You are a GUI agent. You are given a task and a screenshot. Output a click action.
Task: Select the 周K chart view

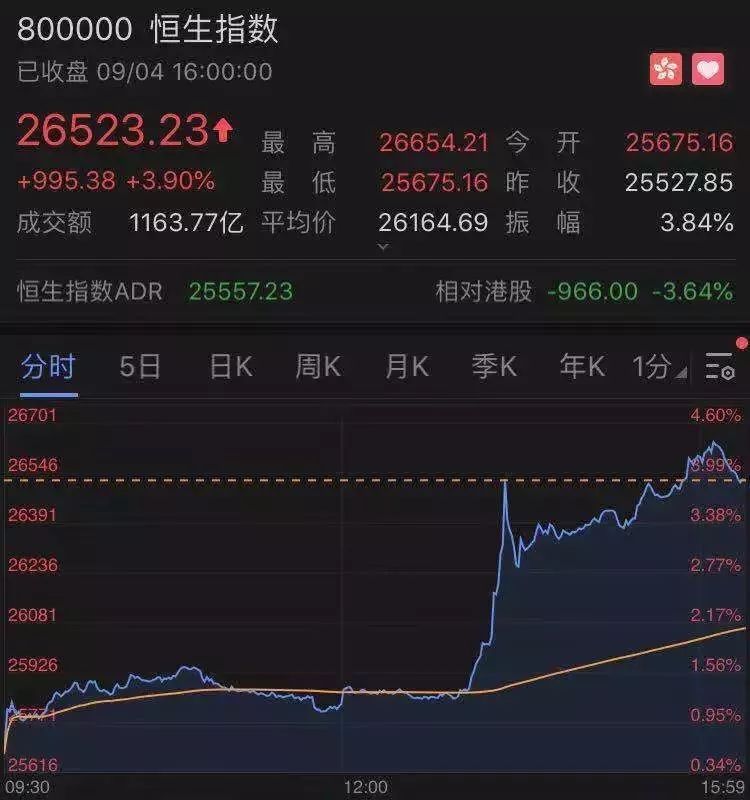point(318,367)
